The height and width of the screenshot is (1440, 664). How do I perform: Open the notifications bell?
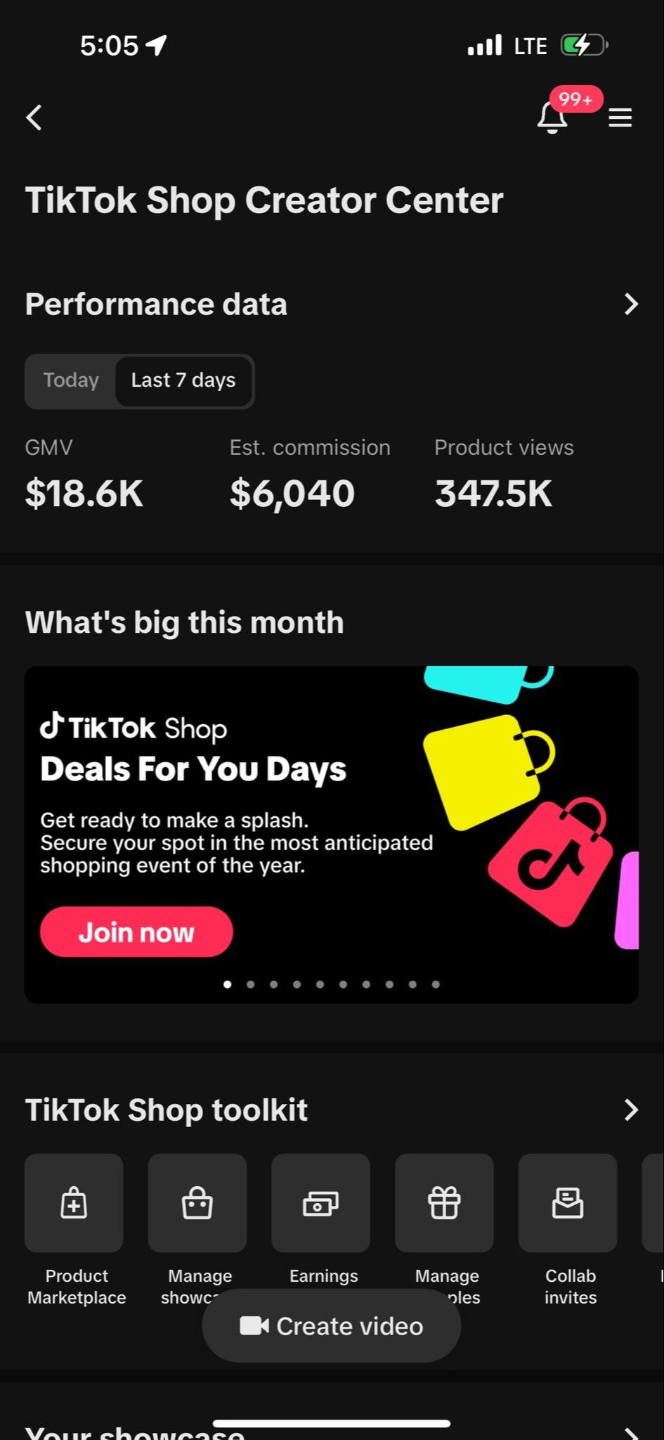click(552, 118)
